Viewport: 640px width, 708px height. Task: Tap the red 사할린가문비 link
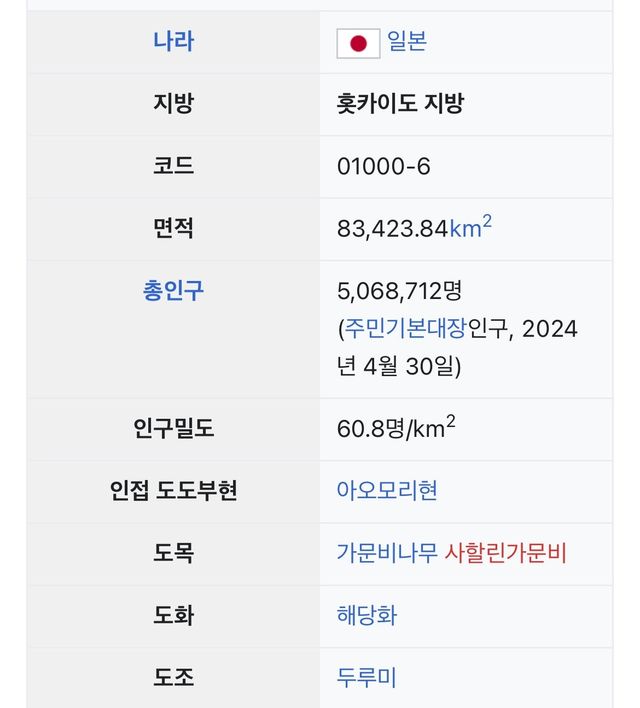click(x=505, y=552)
